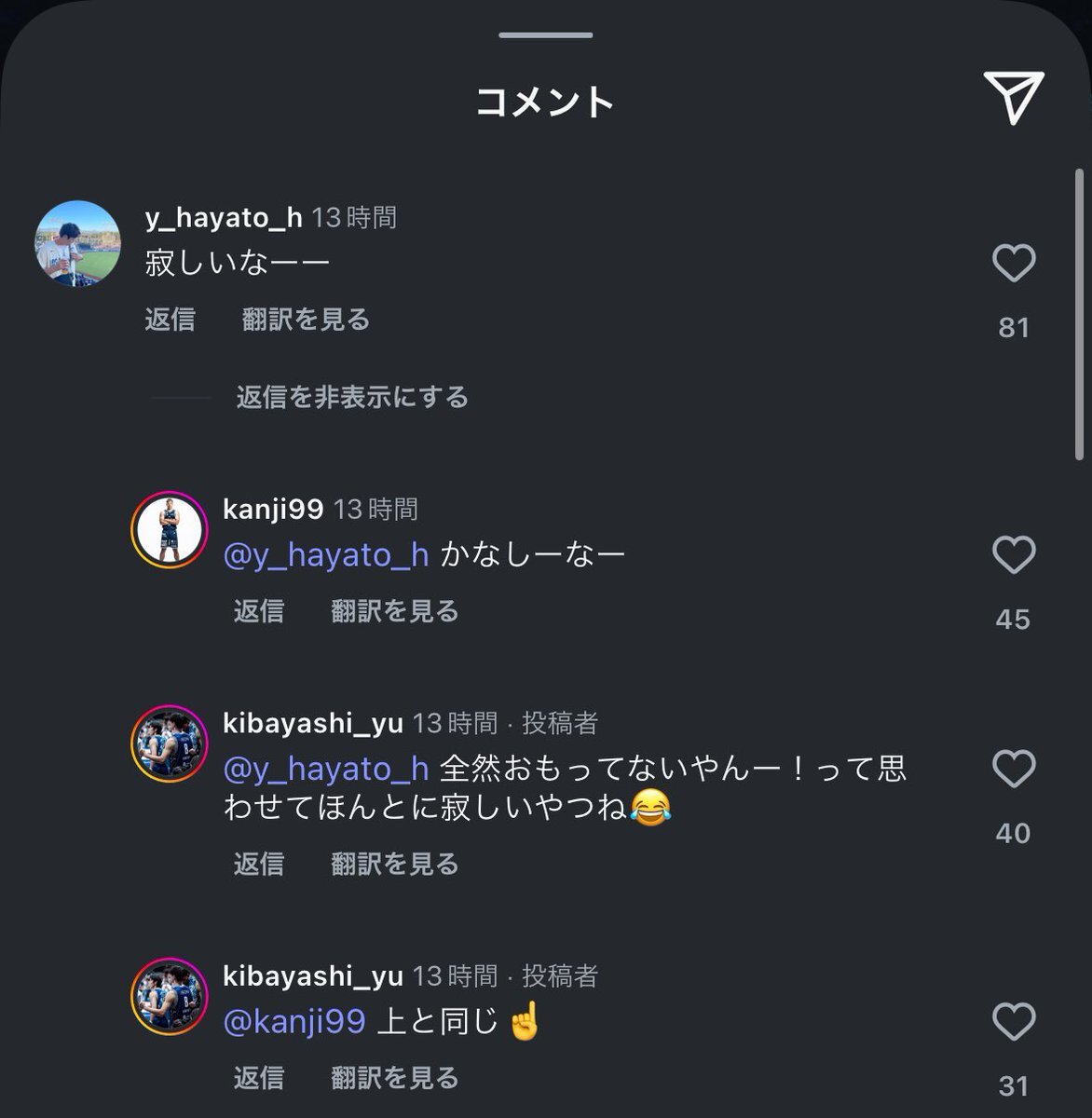Screen dimensions: 1092x1118
Task: Like kanji99's reply かなしーなー
Action: click(1014, 555)
